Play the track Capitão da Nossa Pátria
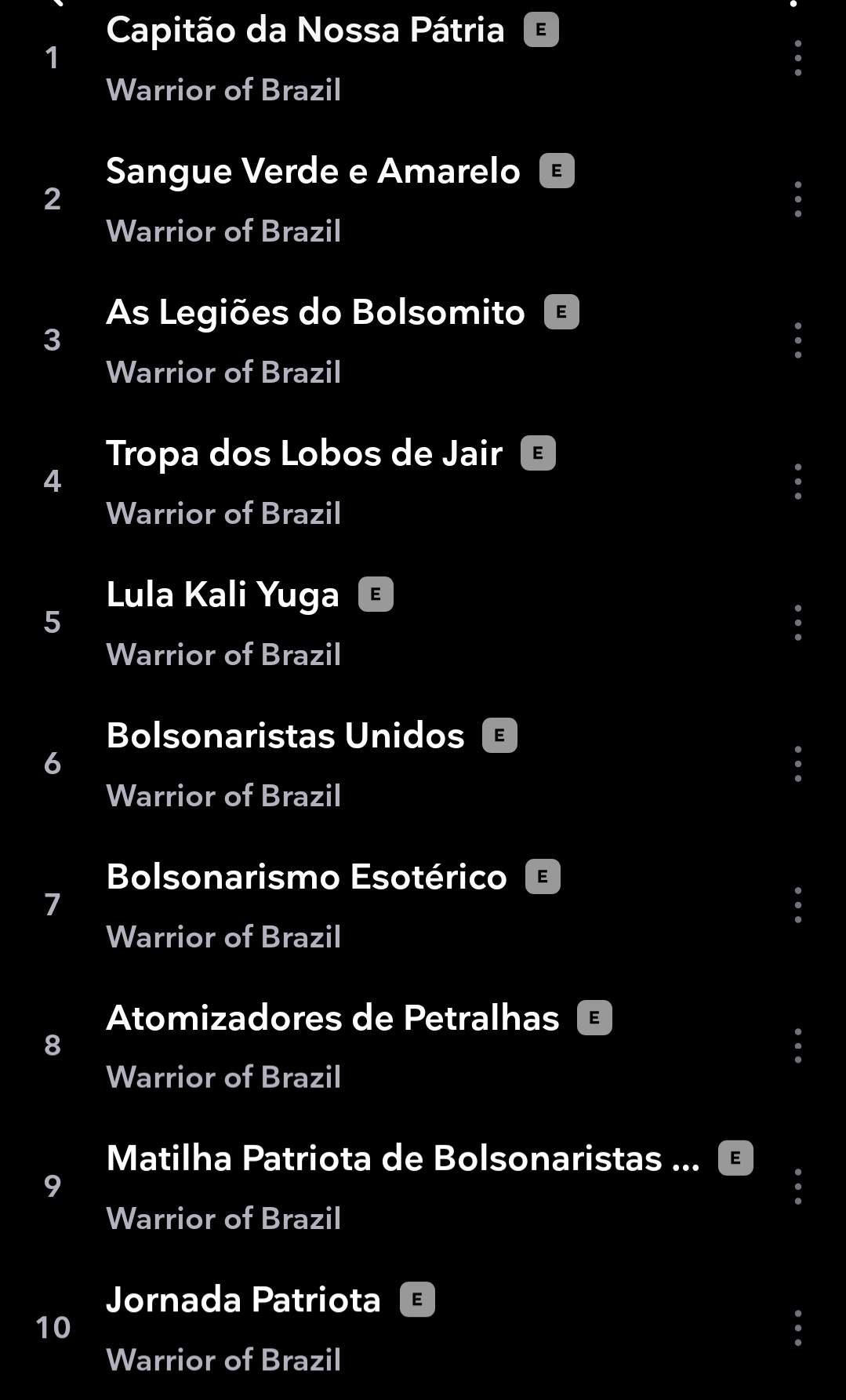The image size is (846, 1400). (x=305, y=31)
